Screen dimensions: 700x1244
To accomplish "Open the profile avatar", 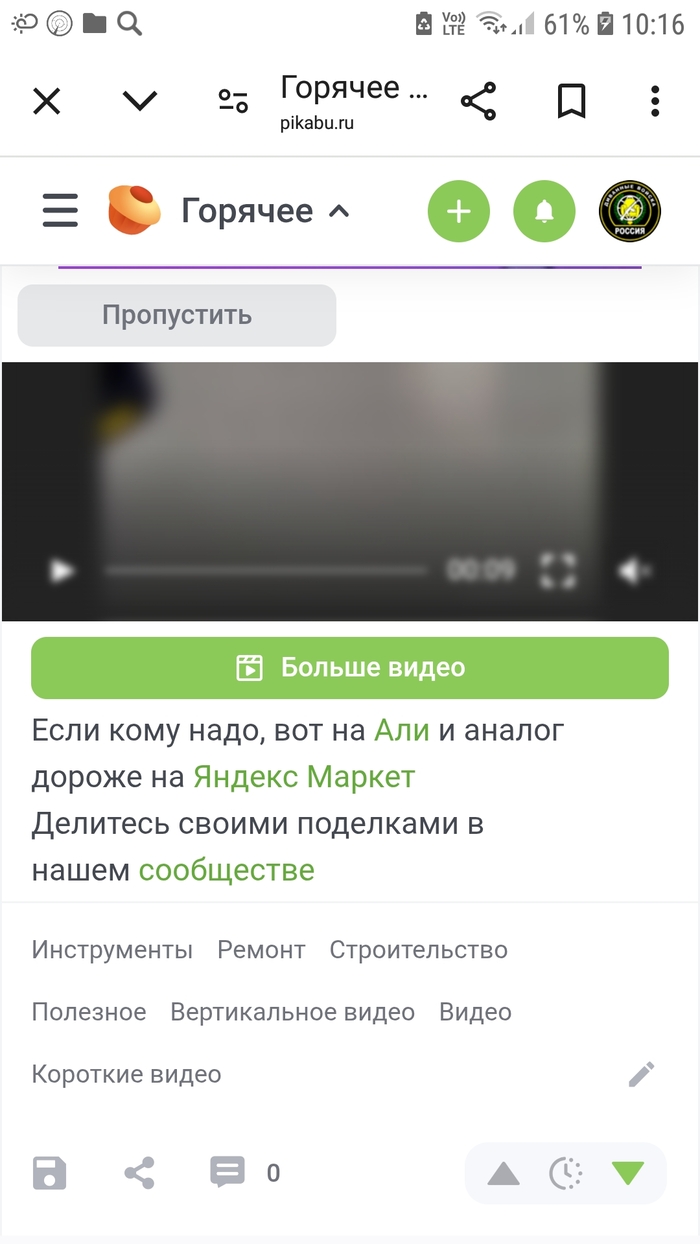I will 630,211.
